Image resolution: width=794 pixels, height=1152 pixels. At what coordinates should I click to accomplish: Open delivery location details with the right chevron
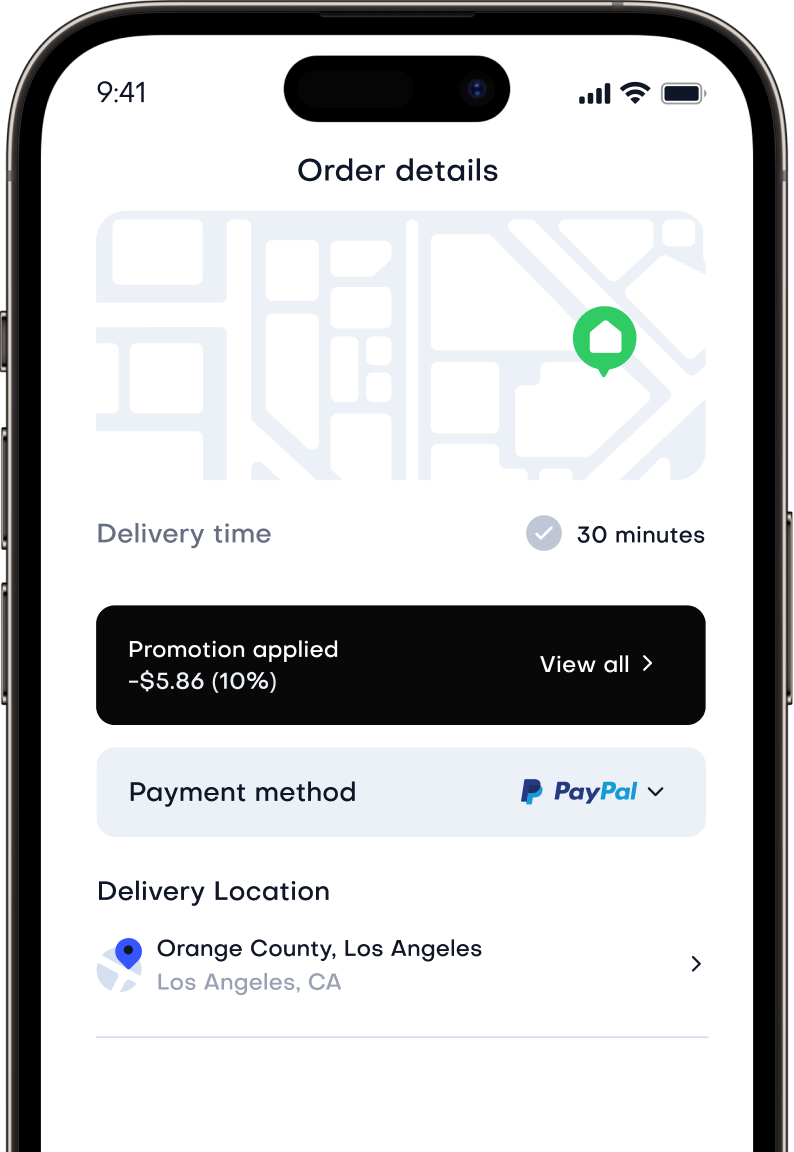click(x=695, y=963)
